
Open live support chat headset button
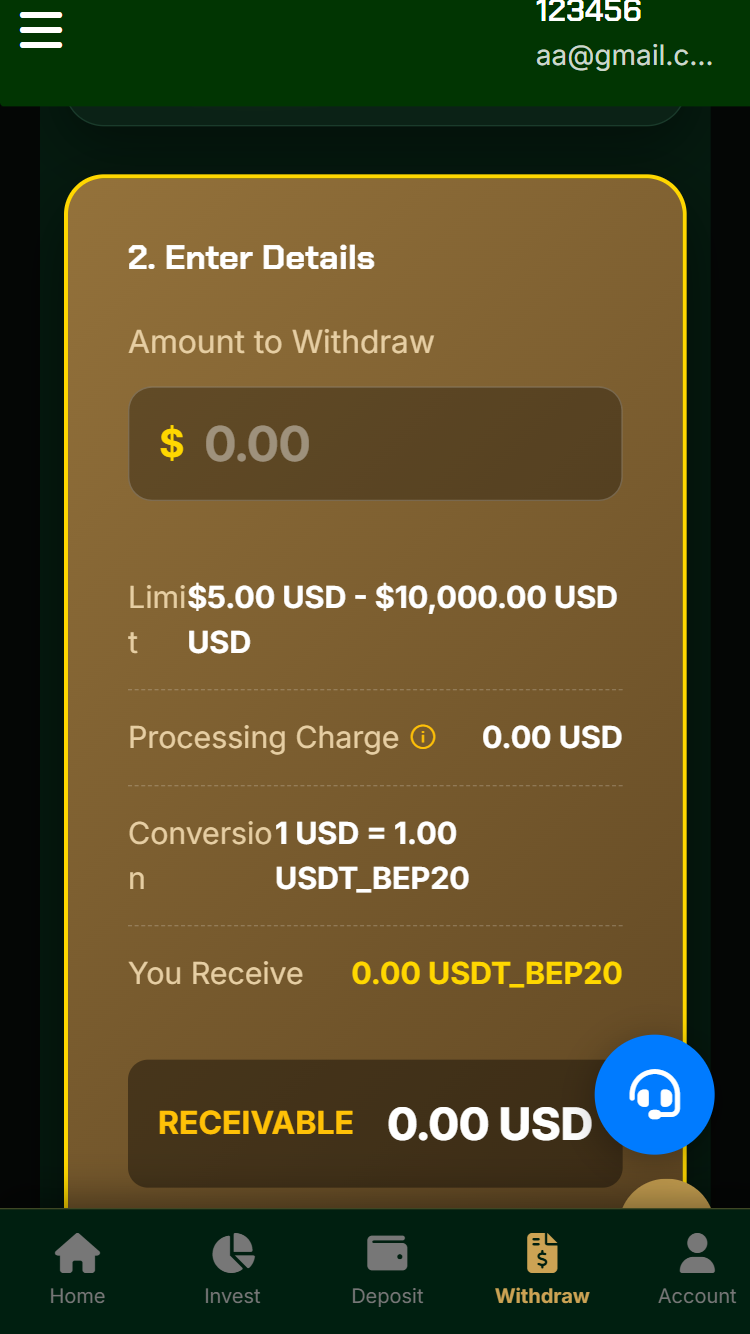pyautogui.click(x=654, y=1094)
